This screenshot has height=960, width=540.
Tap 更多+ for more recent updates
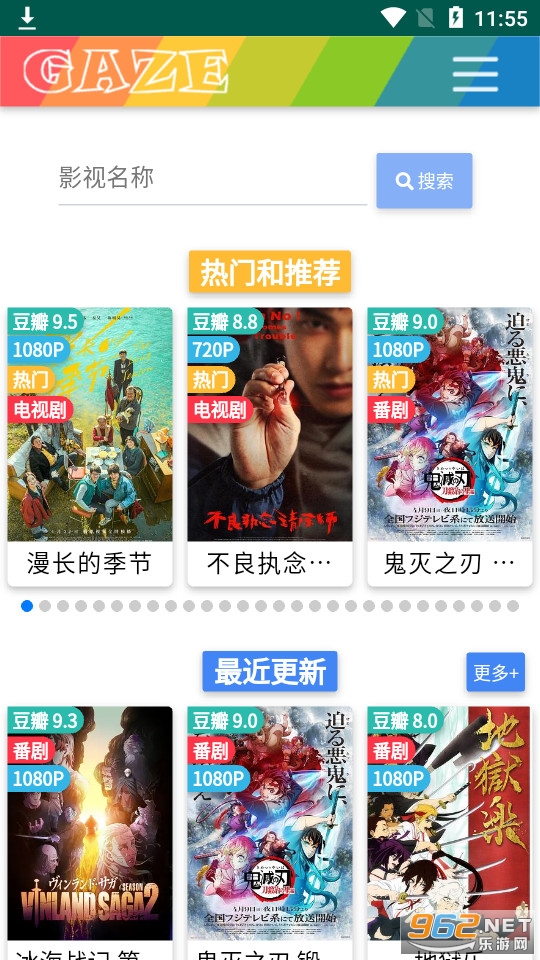click(x=496, y=672)
